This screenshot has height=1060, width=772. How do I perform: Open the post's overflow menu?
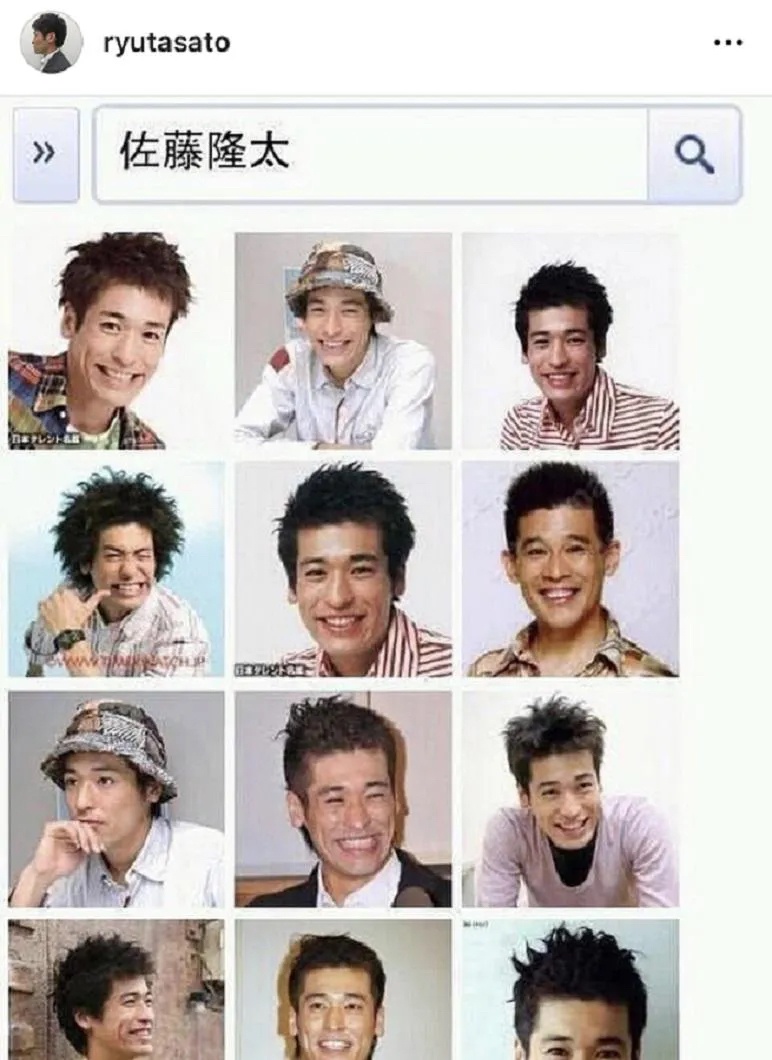727,43
